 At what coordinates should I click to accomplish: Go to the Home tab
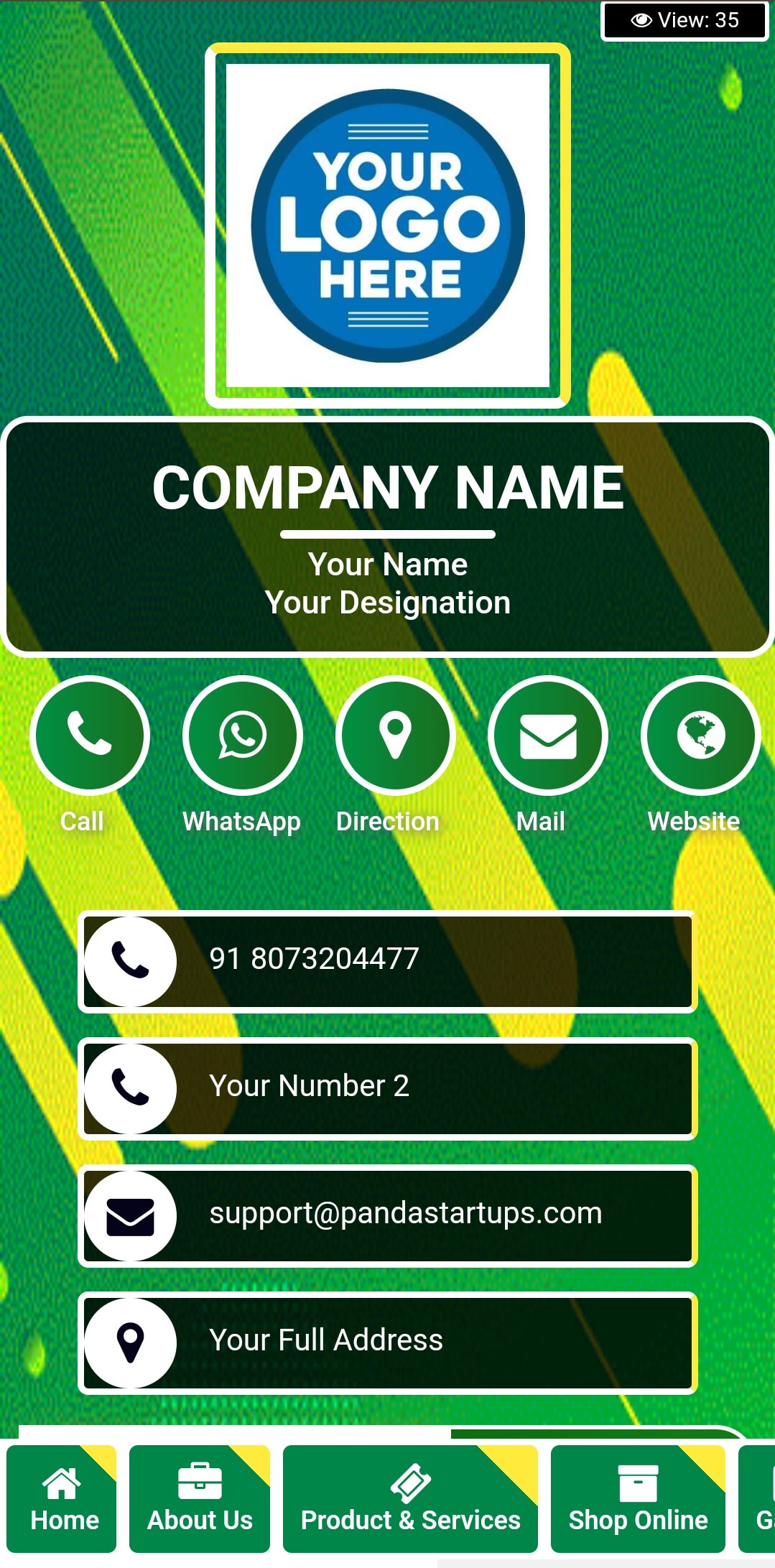pyautogui.click(x=62, y=1499)
